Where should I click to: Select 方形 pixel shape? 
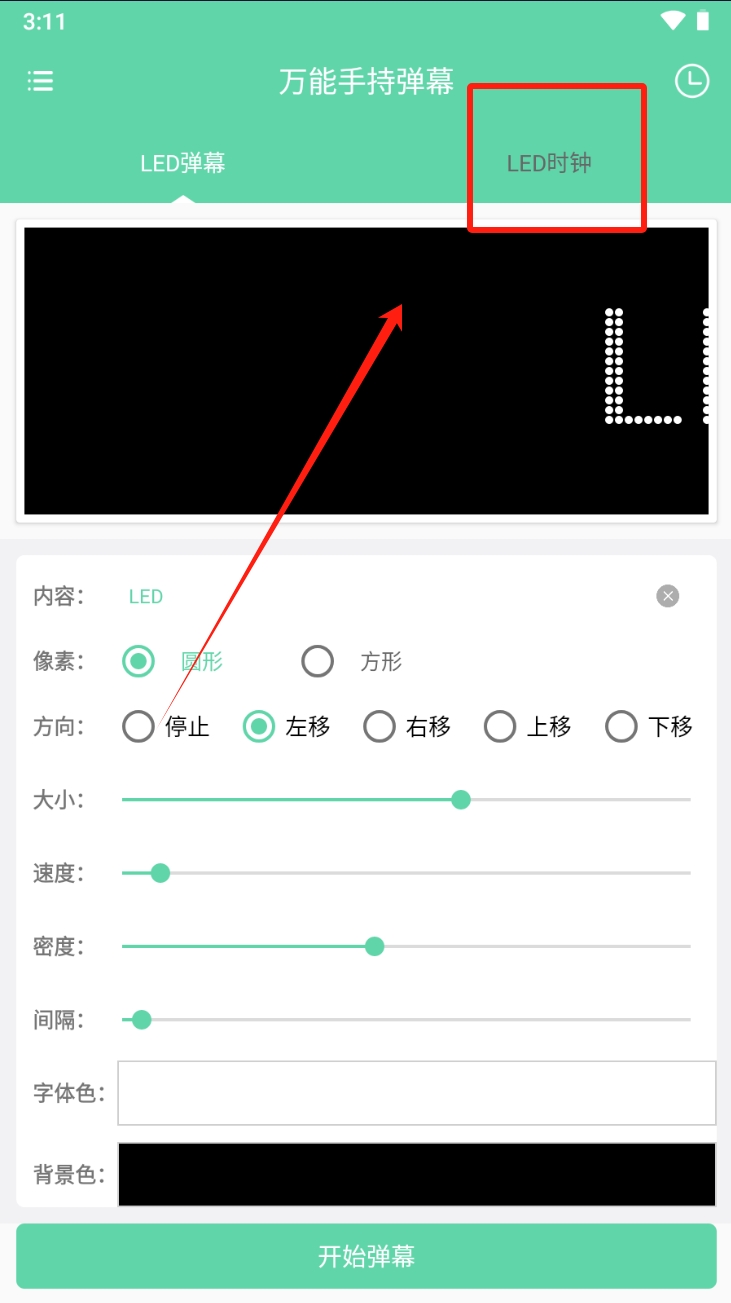coord(318,661)
